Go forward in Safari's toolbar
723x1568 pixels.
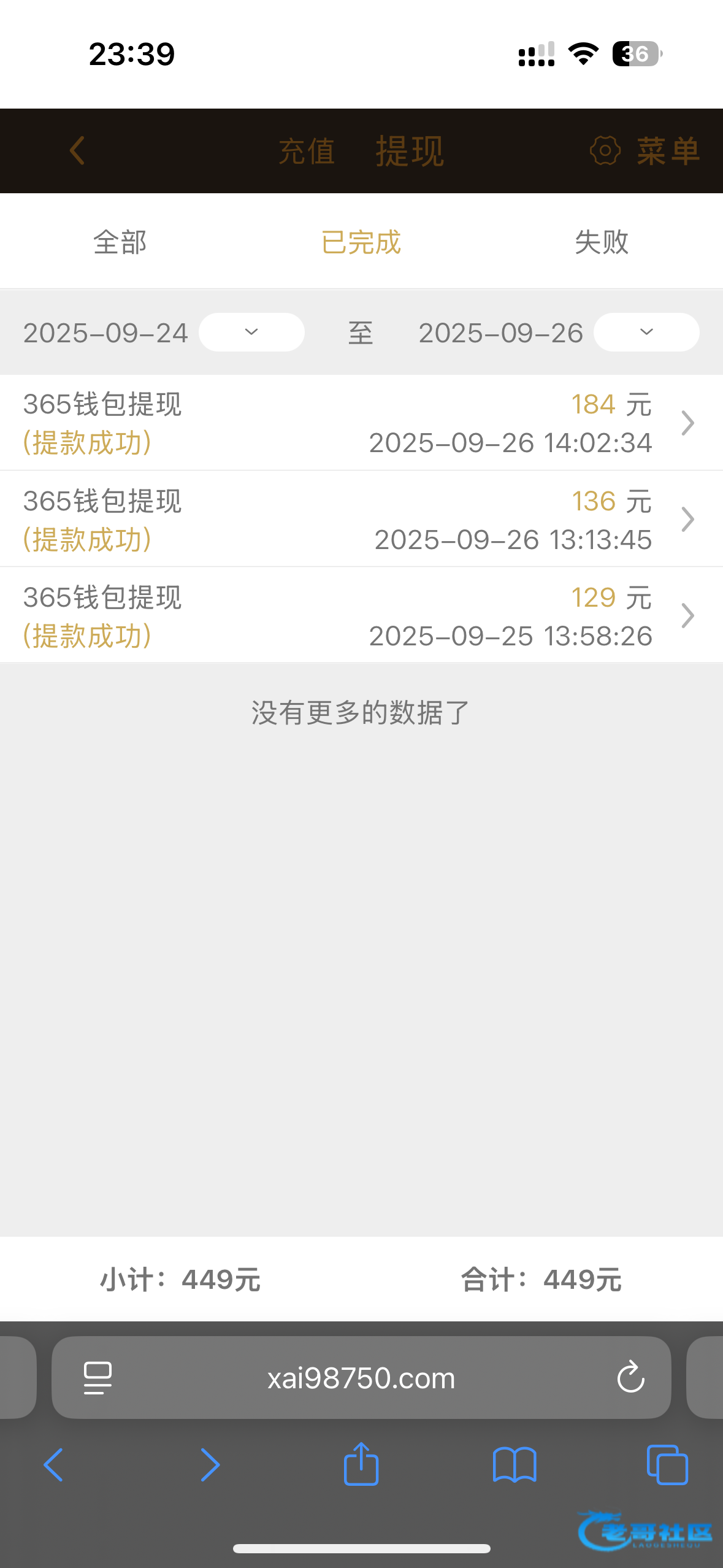pos(210,1465)
